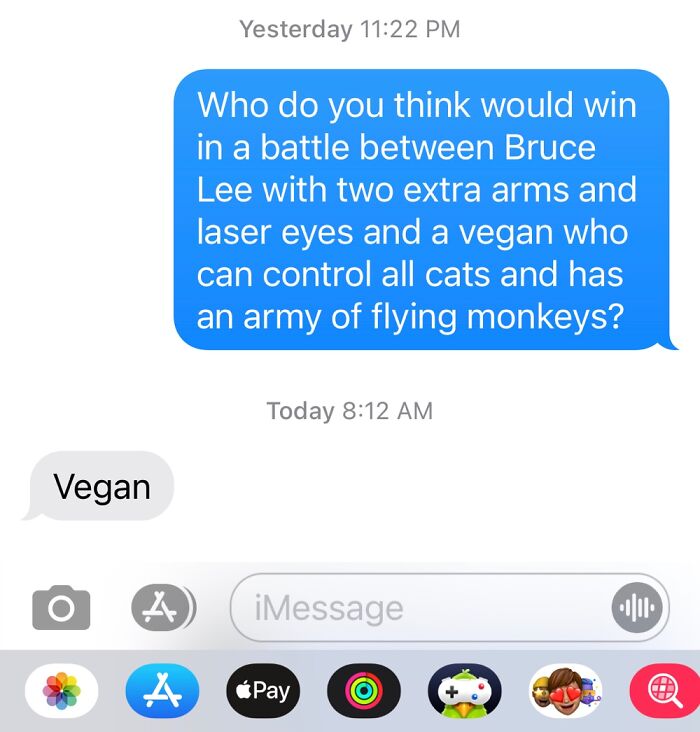Record an audio message
Viewport: 700px width, 732px height.
pos(637,607)
